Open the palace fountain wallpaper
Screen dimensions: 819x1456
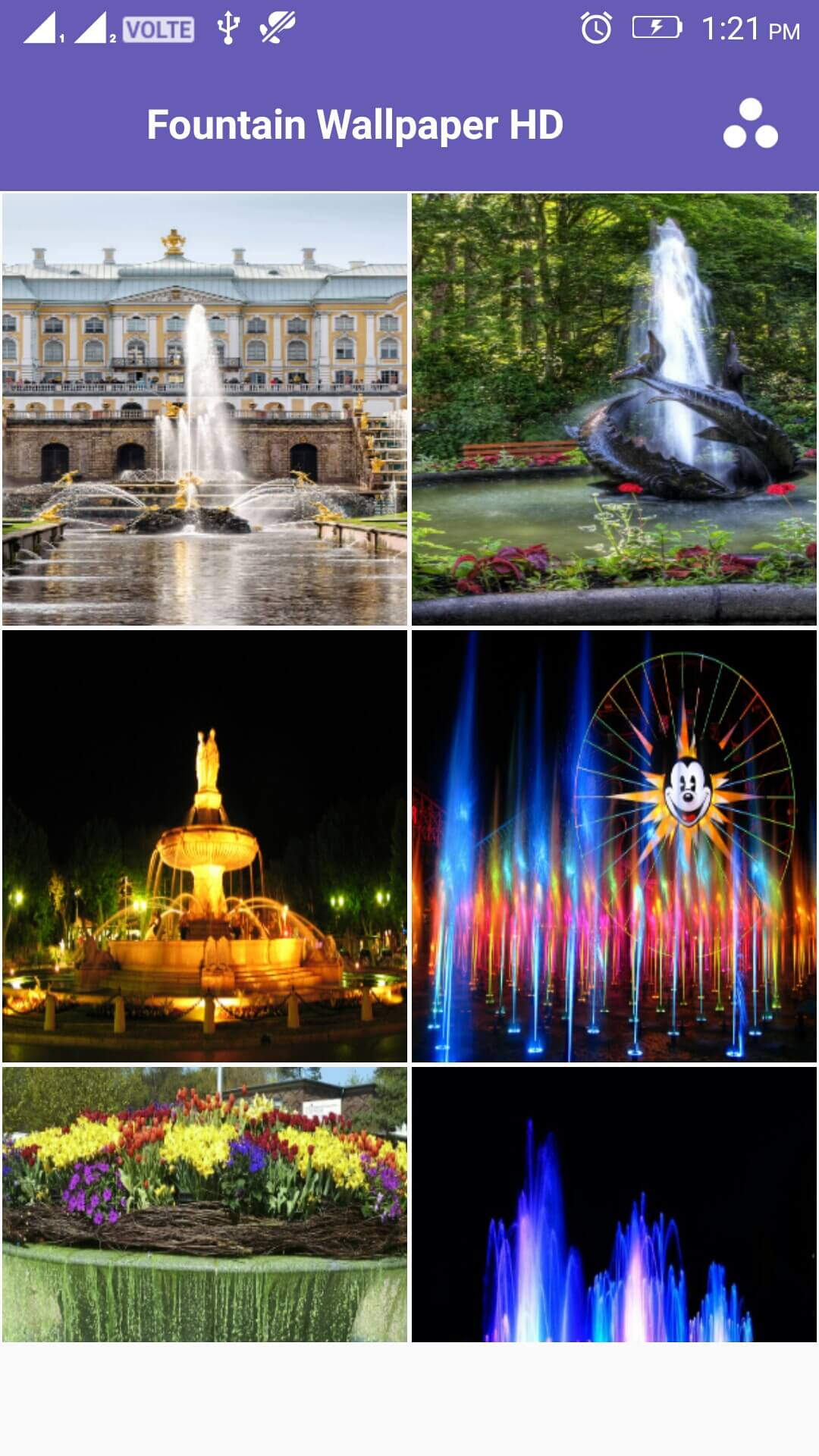tap(205, 409)
